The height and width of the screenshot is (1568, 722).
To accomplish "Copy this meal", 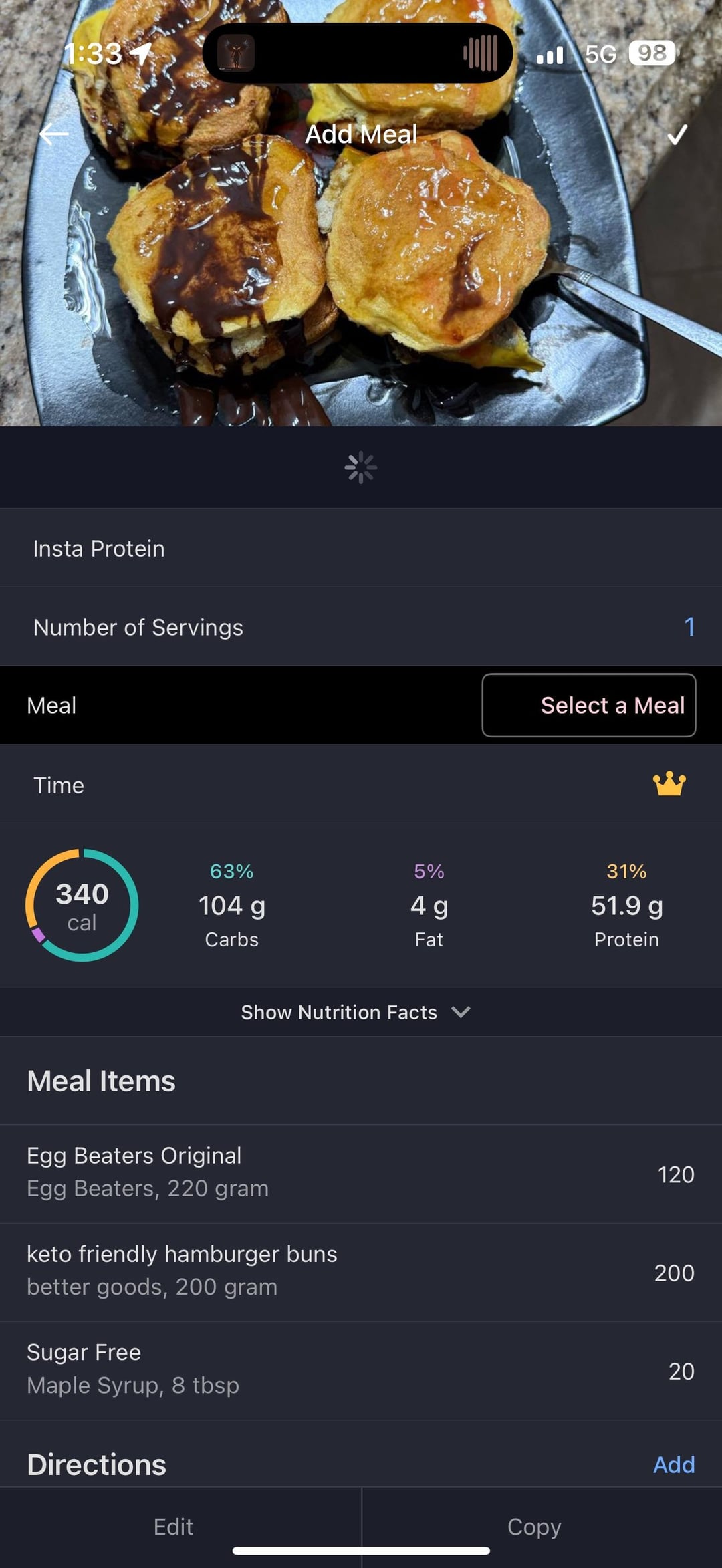I will 534,1527.
